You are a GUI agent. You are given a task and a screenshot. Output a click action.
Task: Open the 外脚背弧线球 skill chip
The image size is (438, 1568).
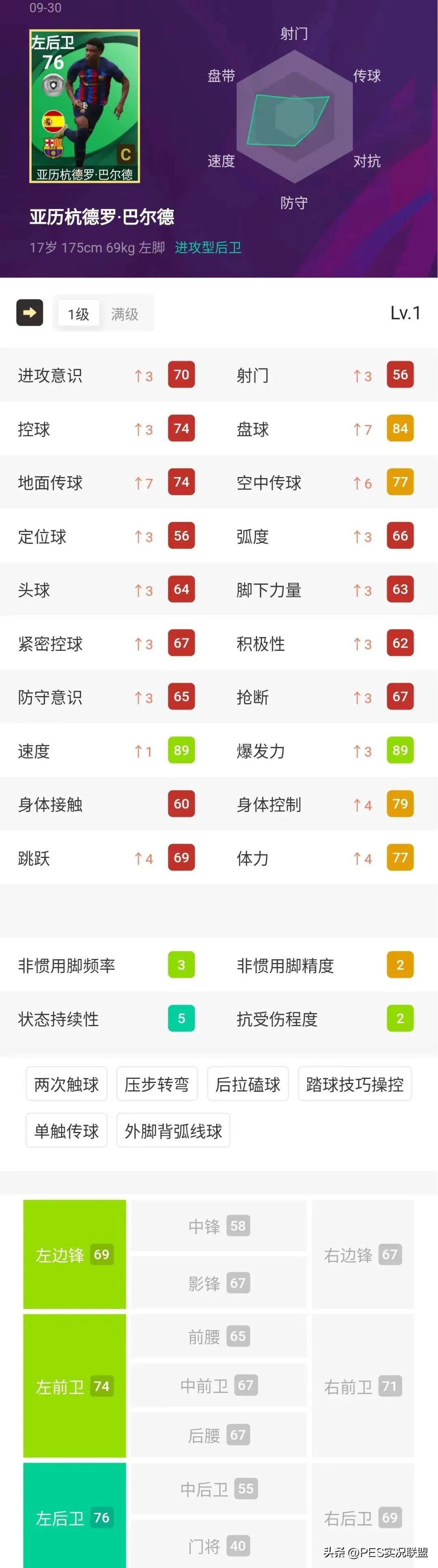tap(173, 1130)
